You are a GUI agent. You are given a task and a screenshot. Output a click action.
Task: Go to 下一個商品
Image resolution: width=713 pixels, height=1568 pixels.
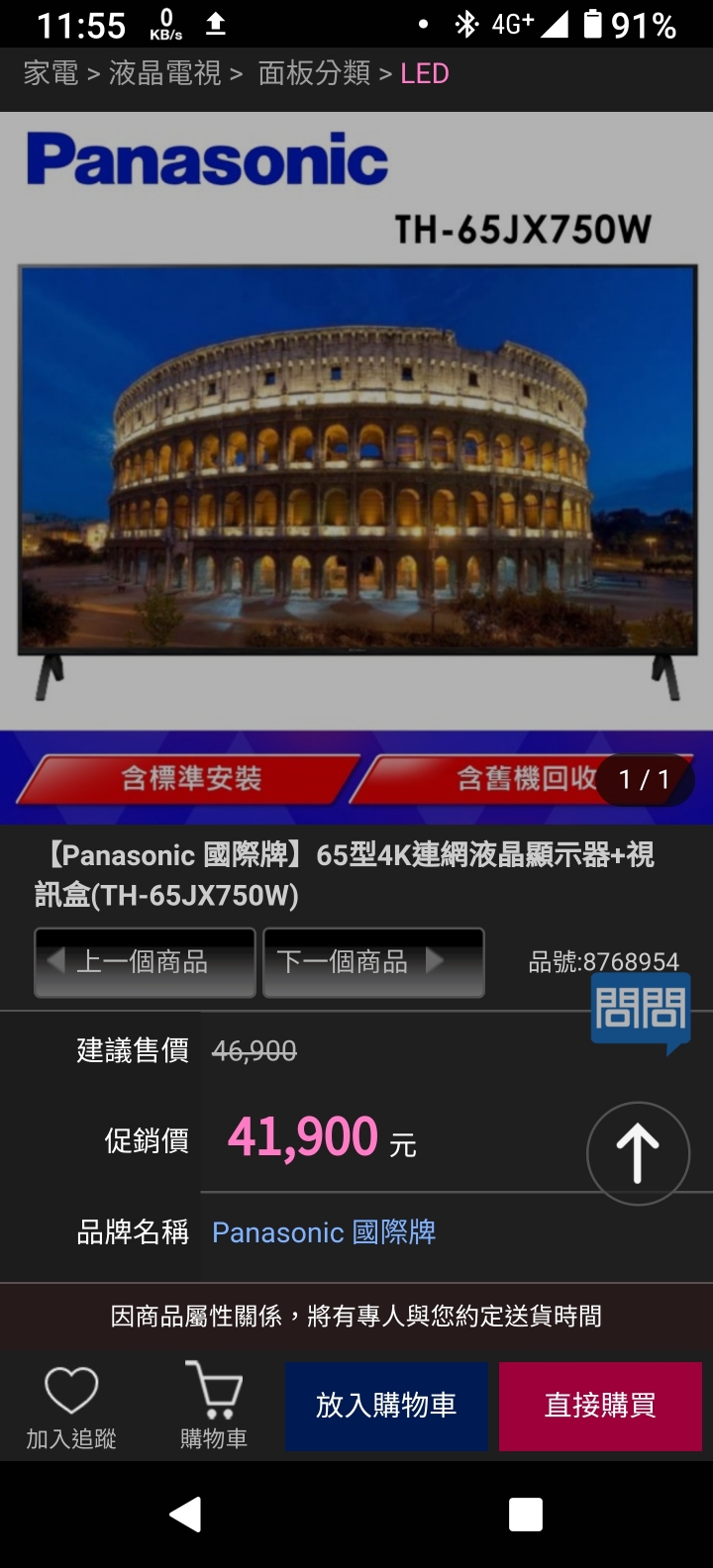tap(372, 961)
